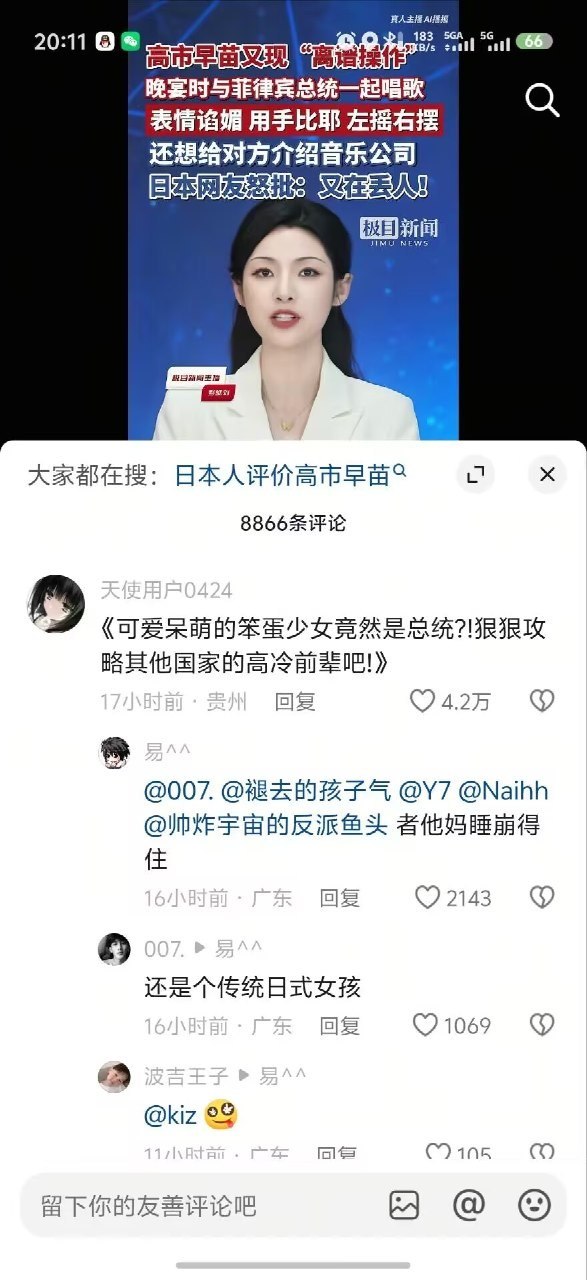Dislike the comment by 天使用户0424
Image resolution: width=587 pixels, height=1280 pixels.
pyautogui.click(x=541, y=701)
